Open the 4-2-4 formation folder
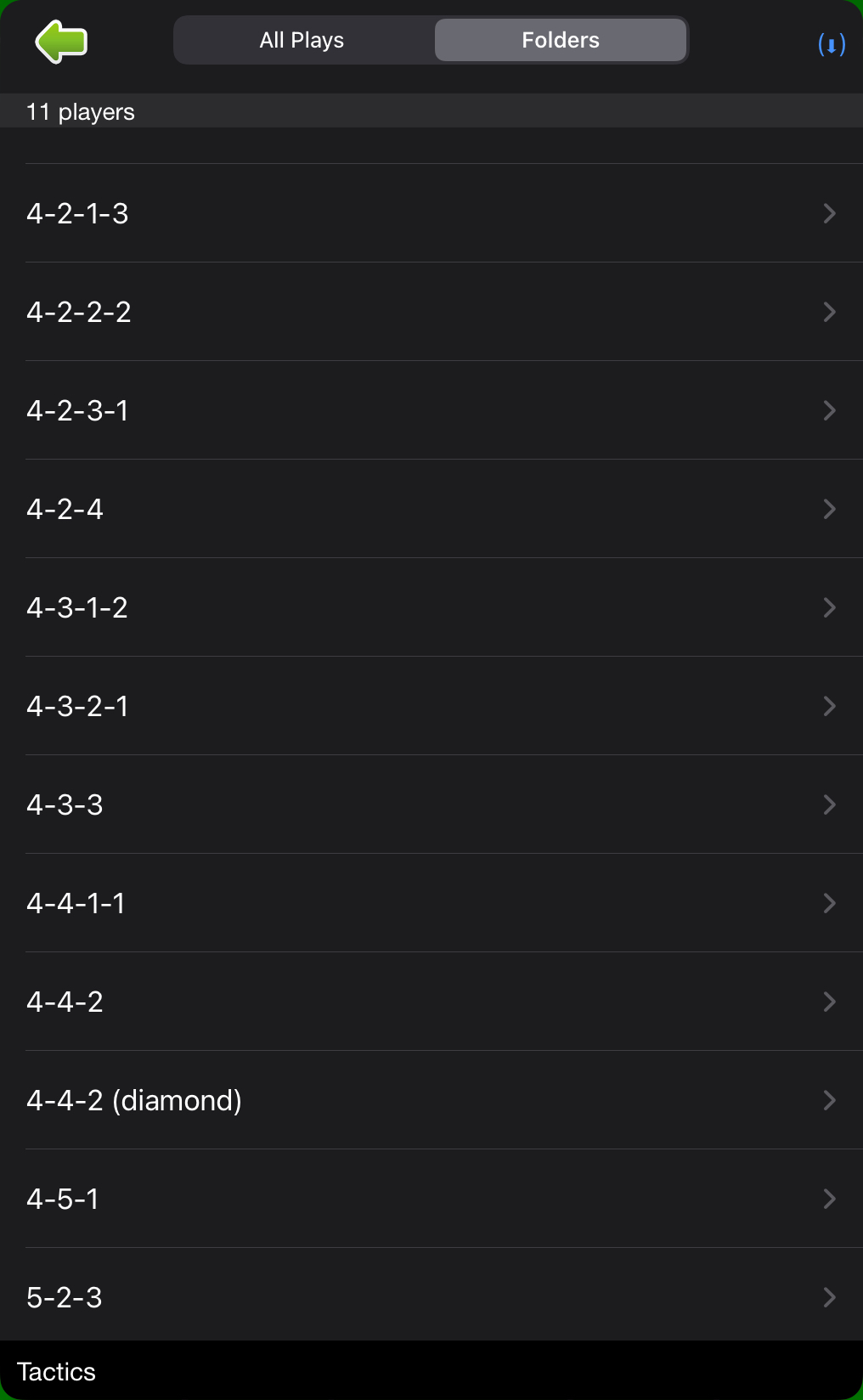 pos(431,509)
